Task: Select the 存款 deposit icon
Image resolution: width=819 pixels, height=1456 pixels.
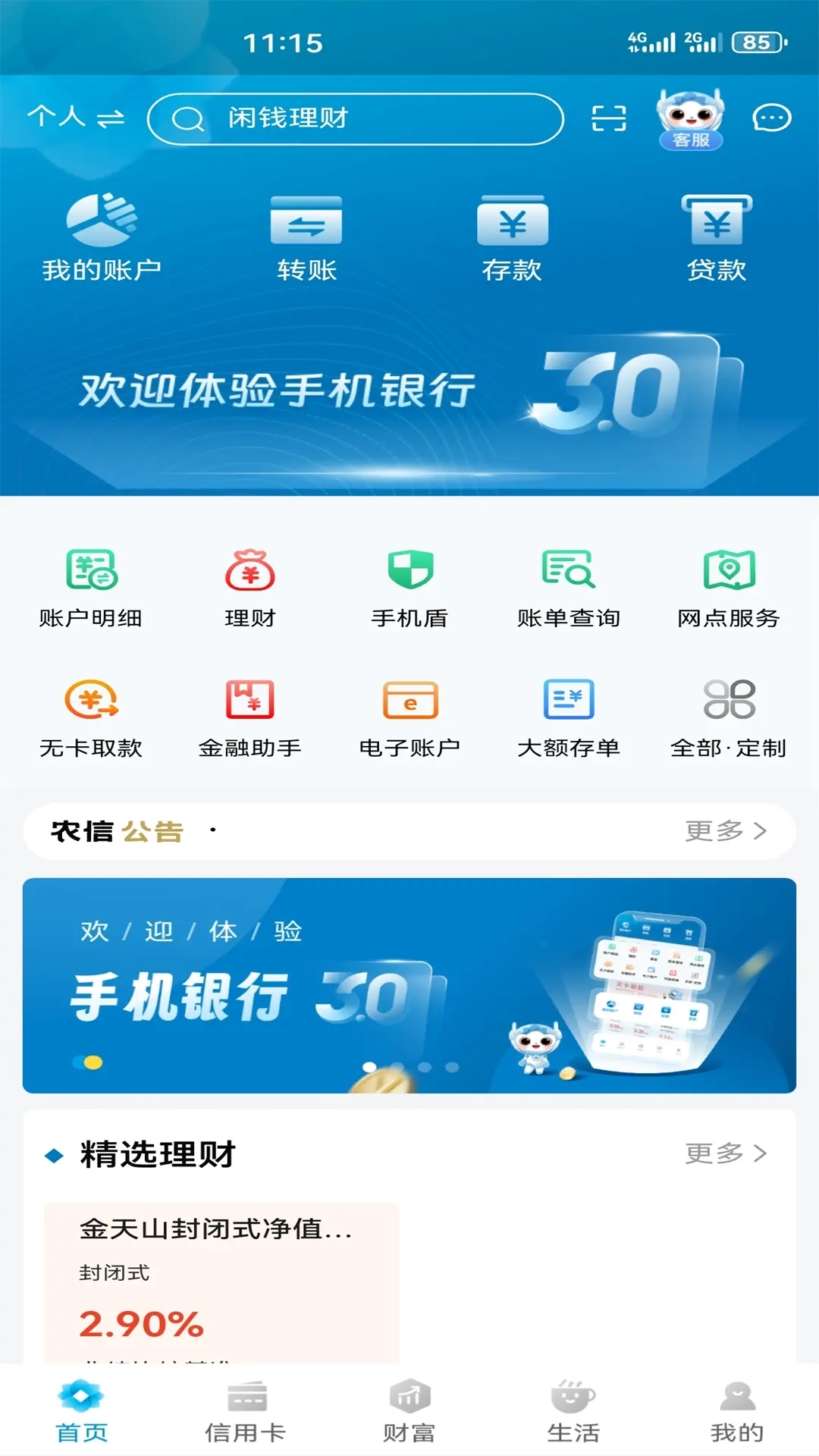Action: tap(510, 235)
